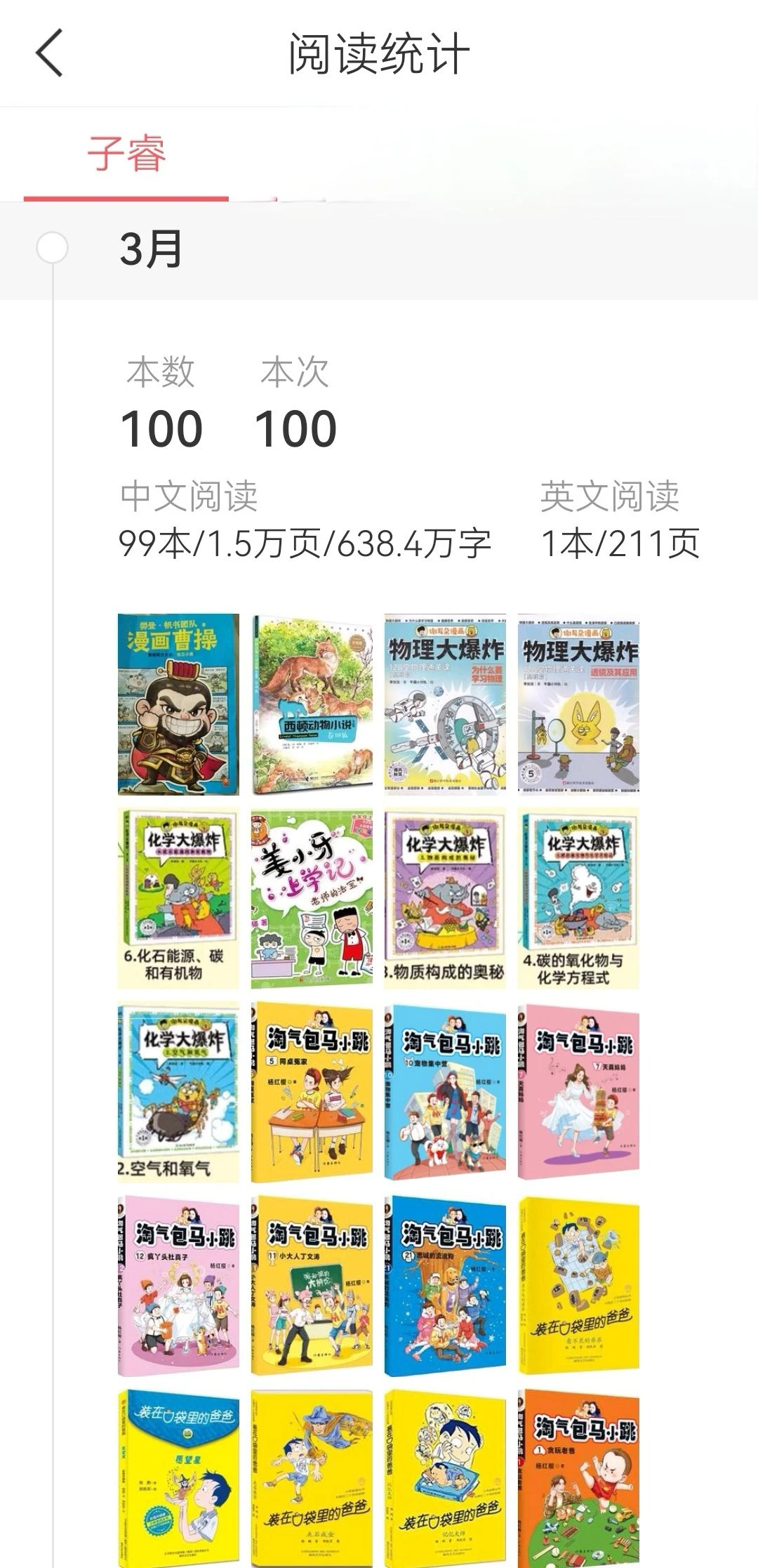
Task: Open 淘气包马小跳 7 天真妈妈
Action: pyautogui.click(x=578, y=1093)
